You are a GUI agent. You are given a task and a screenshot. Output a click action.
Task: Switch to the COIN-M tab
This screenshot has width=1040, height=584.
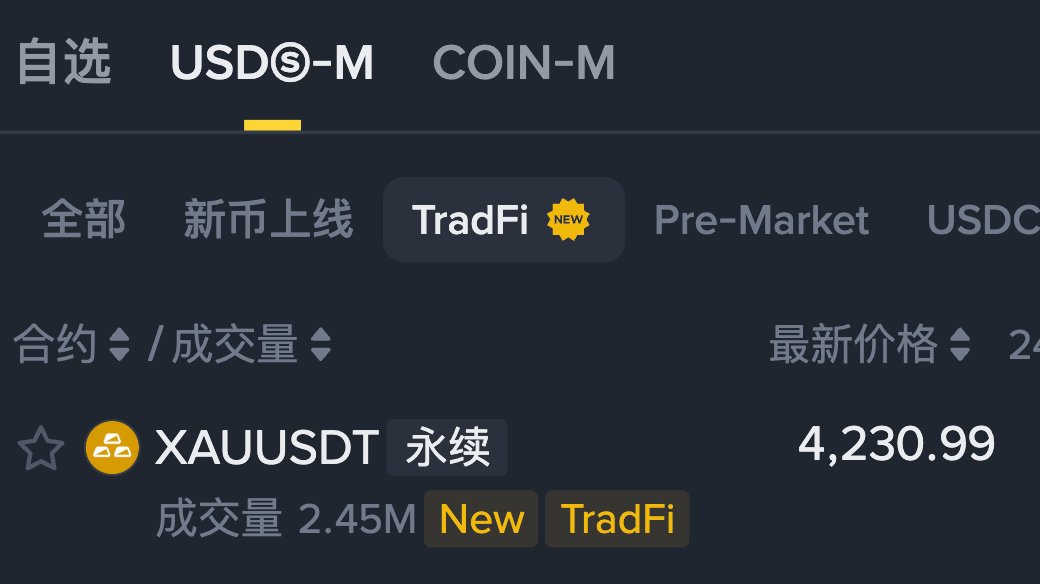(x=524, y=64)
